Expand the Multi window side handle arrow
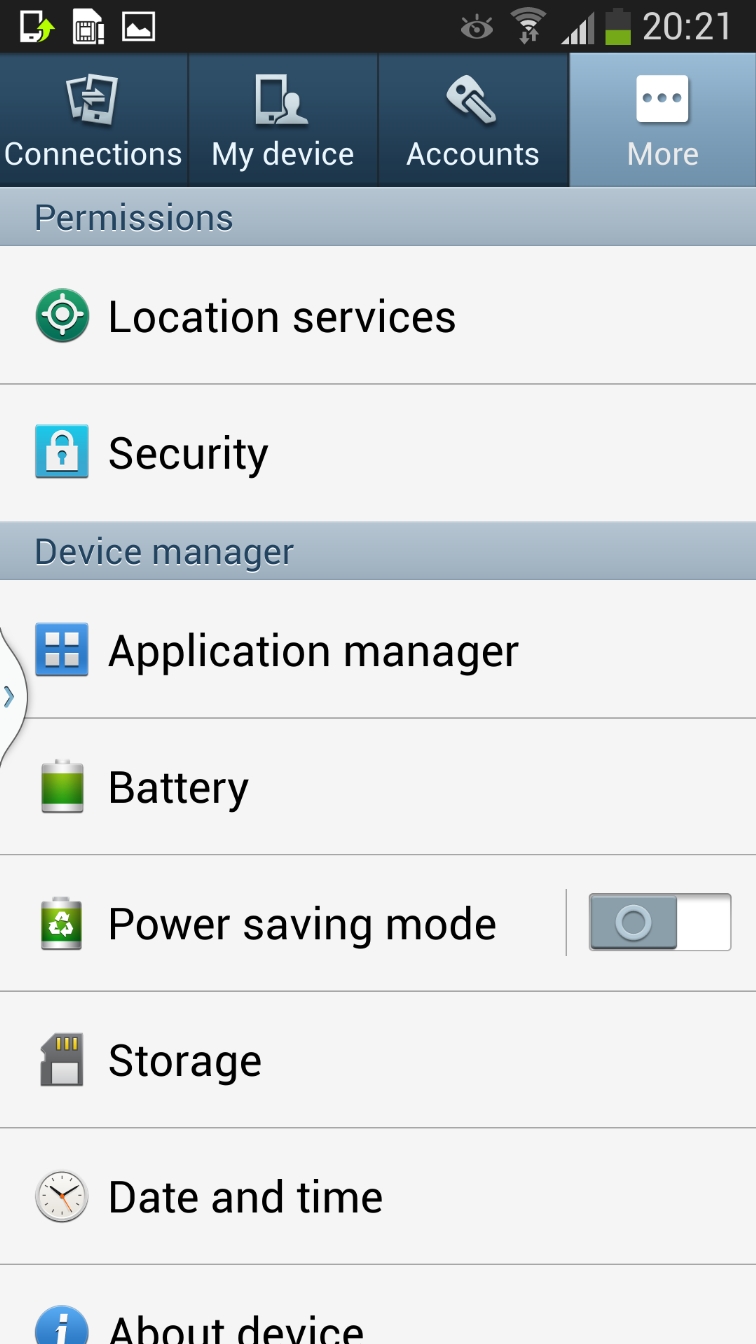756x1344 pixels. click(x=8, y=695)
